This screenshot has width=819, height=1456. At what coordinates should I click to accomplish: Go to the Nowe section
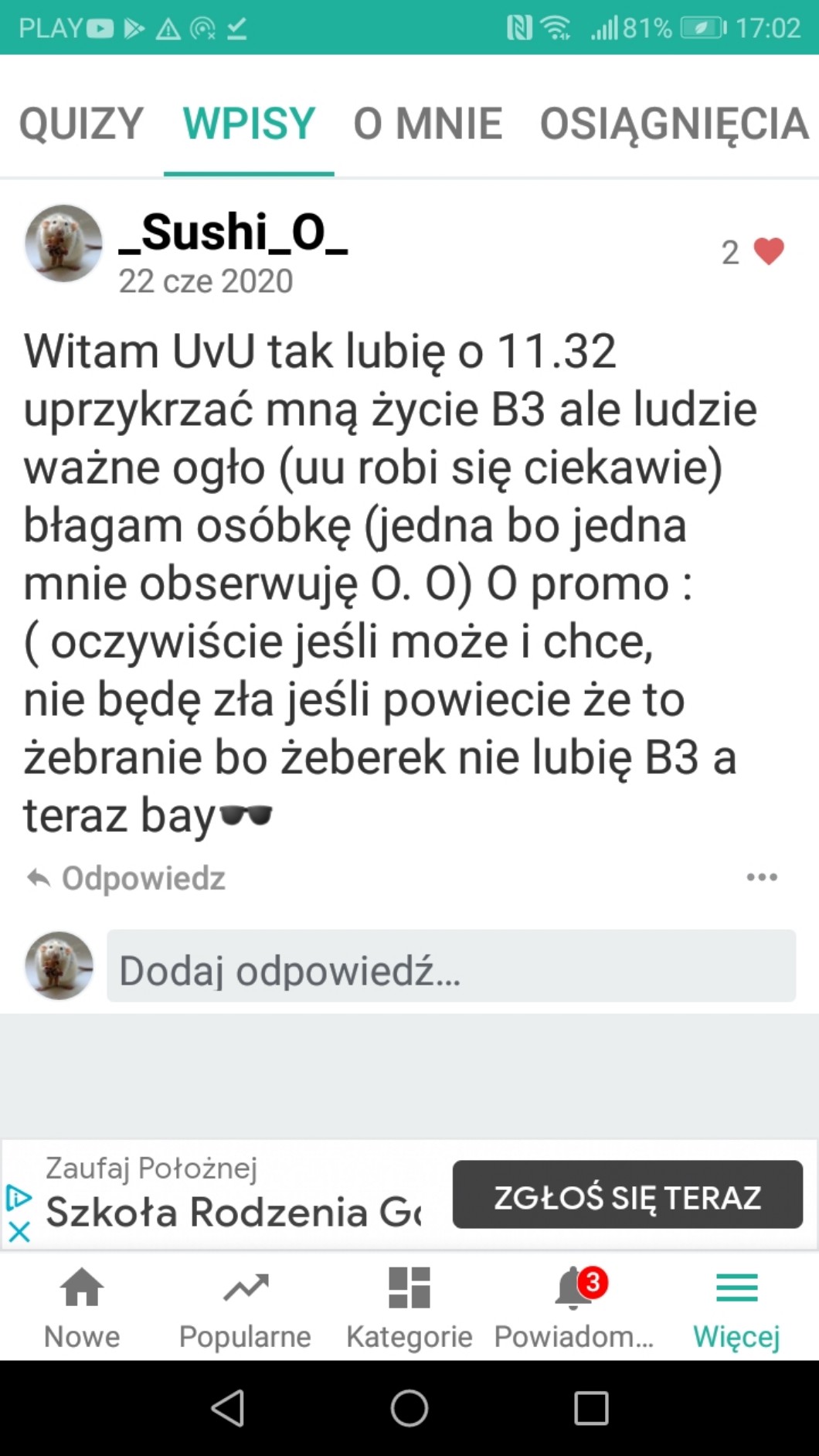tap(82, 1307)
